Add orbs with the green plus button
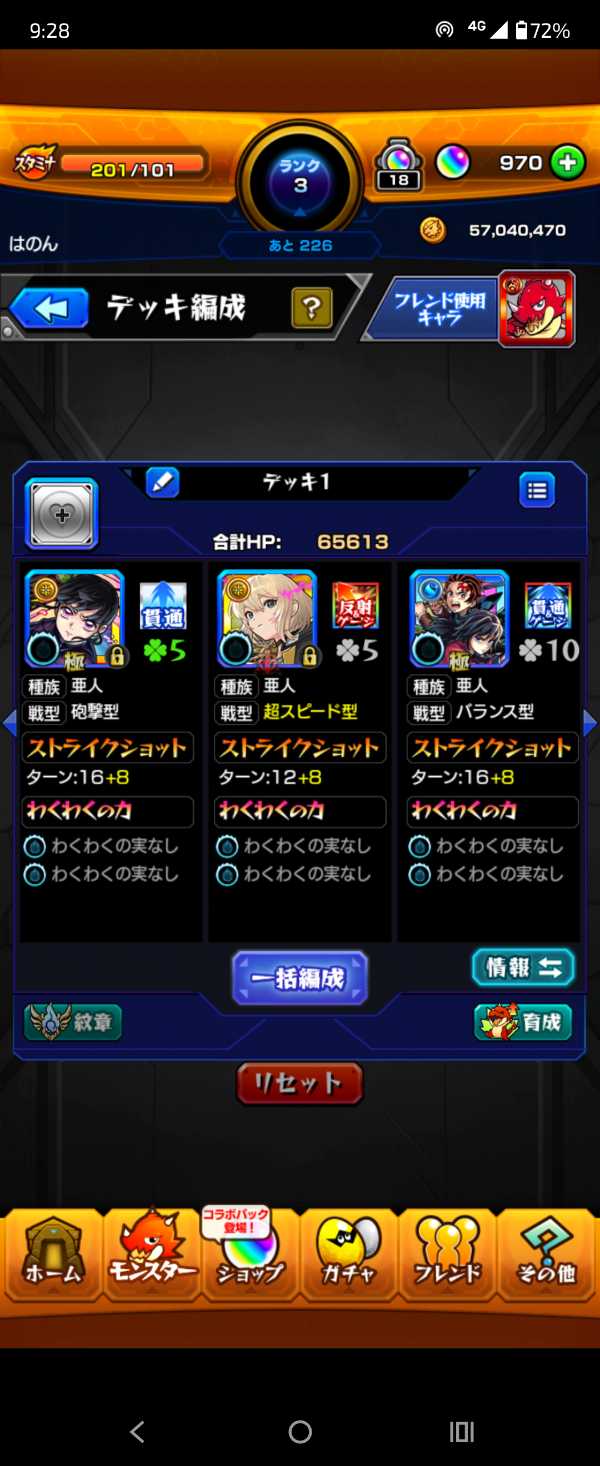 [568, 163]
